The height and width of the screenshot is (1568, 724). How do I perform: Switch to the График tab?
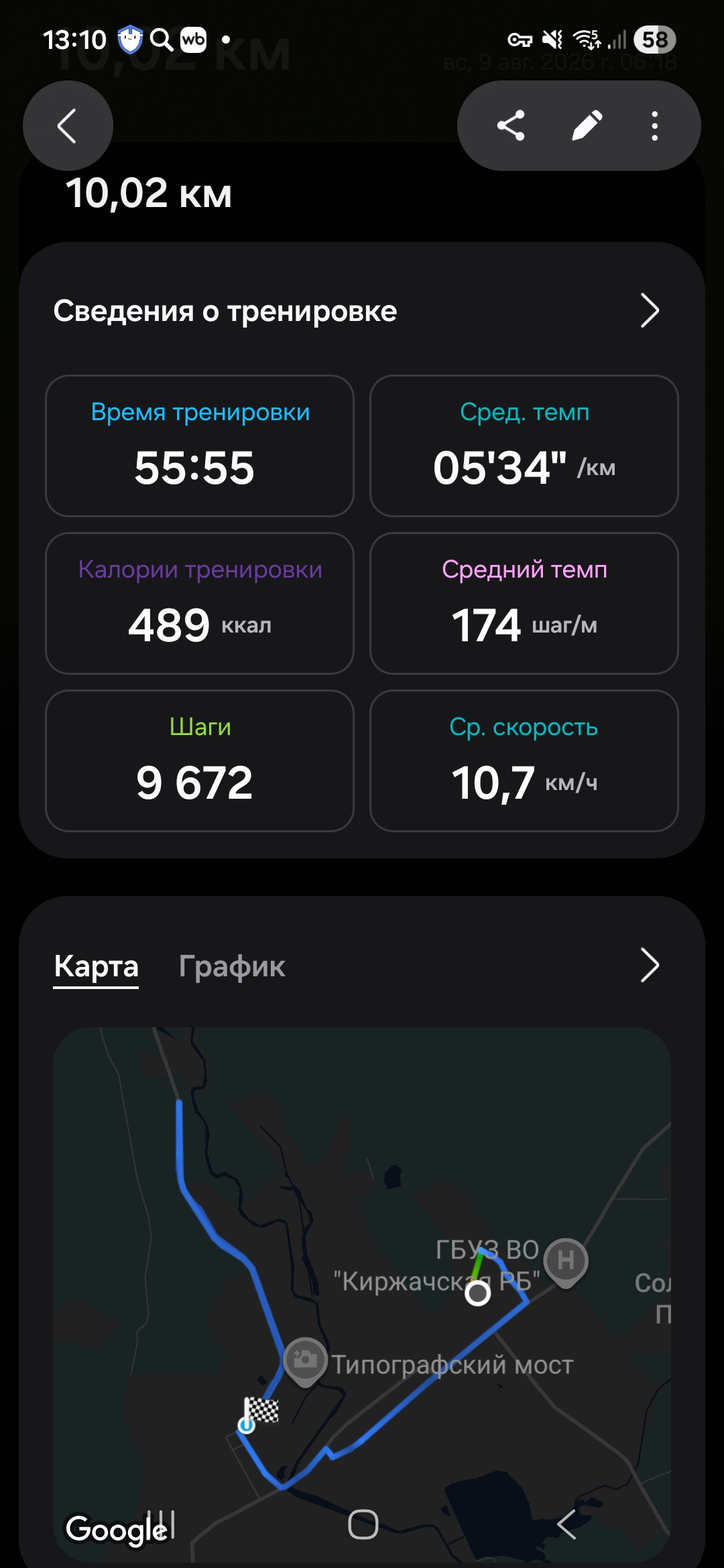point(232,966)
